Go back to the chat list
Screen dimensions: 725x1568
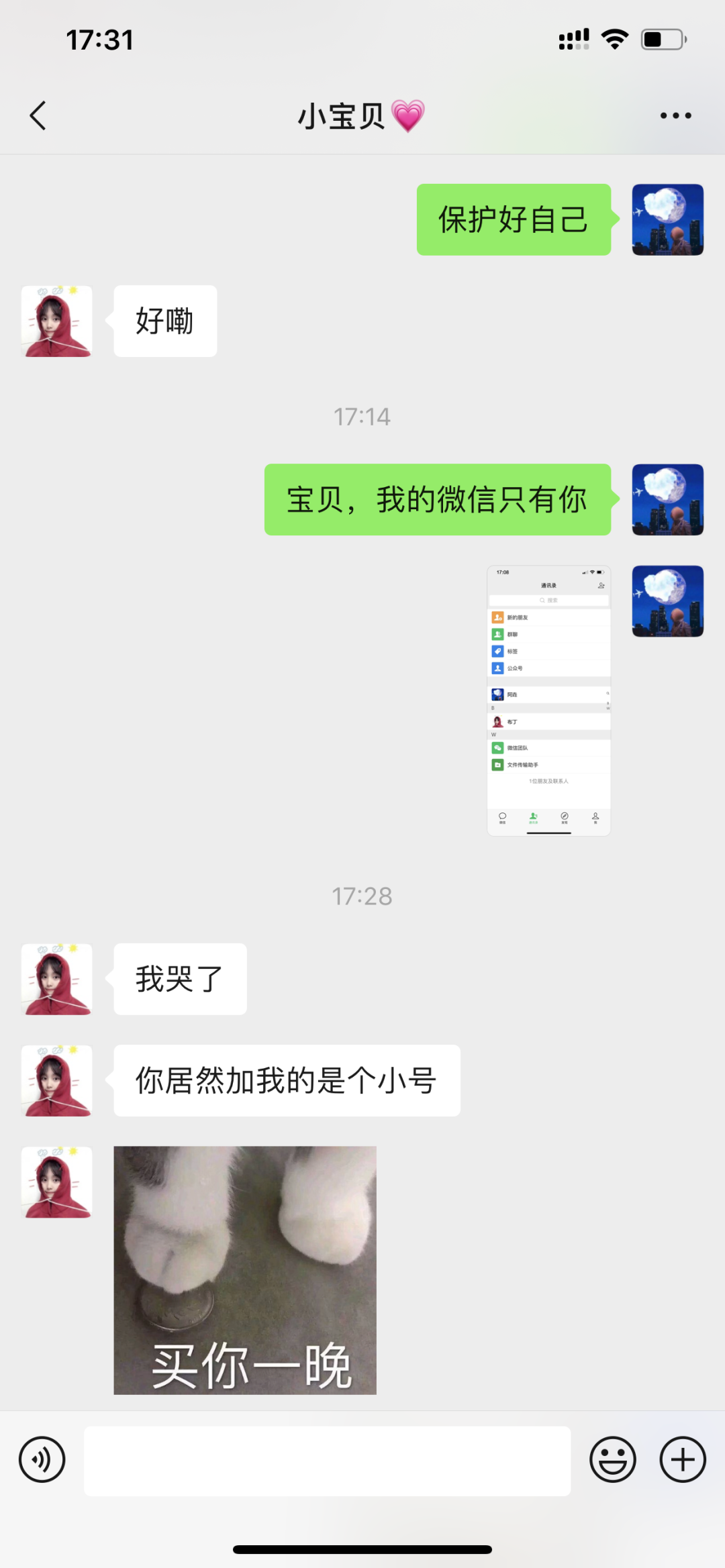tap(38, 115)
